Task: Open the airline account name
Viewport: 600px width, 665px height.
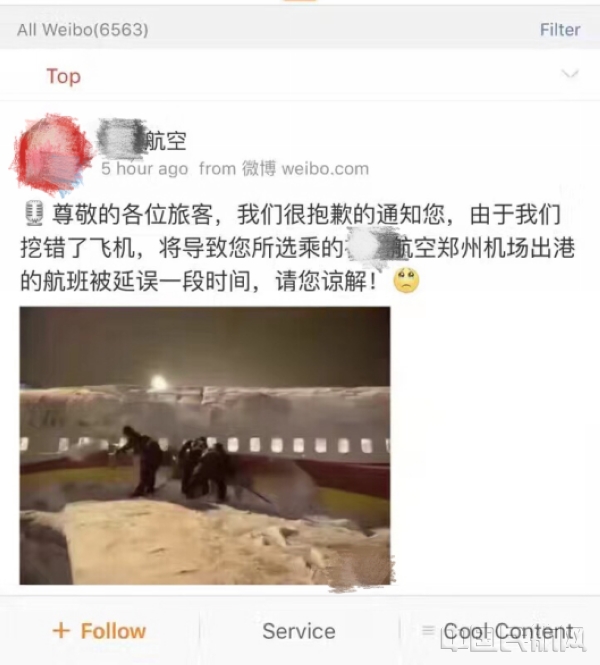Action: coord(145,141)
